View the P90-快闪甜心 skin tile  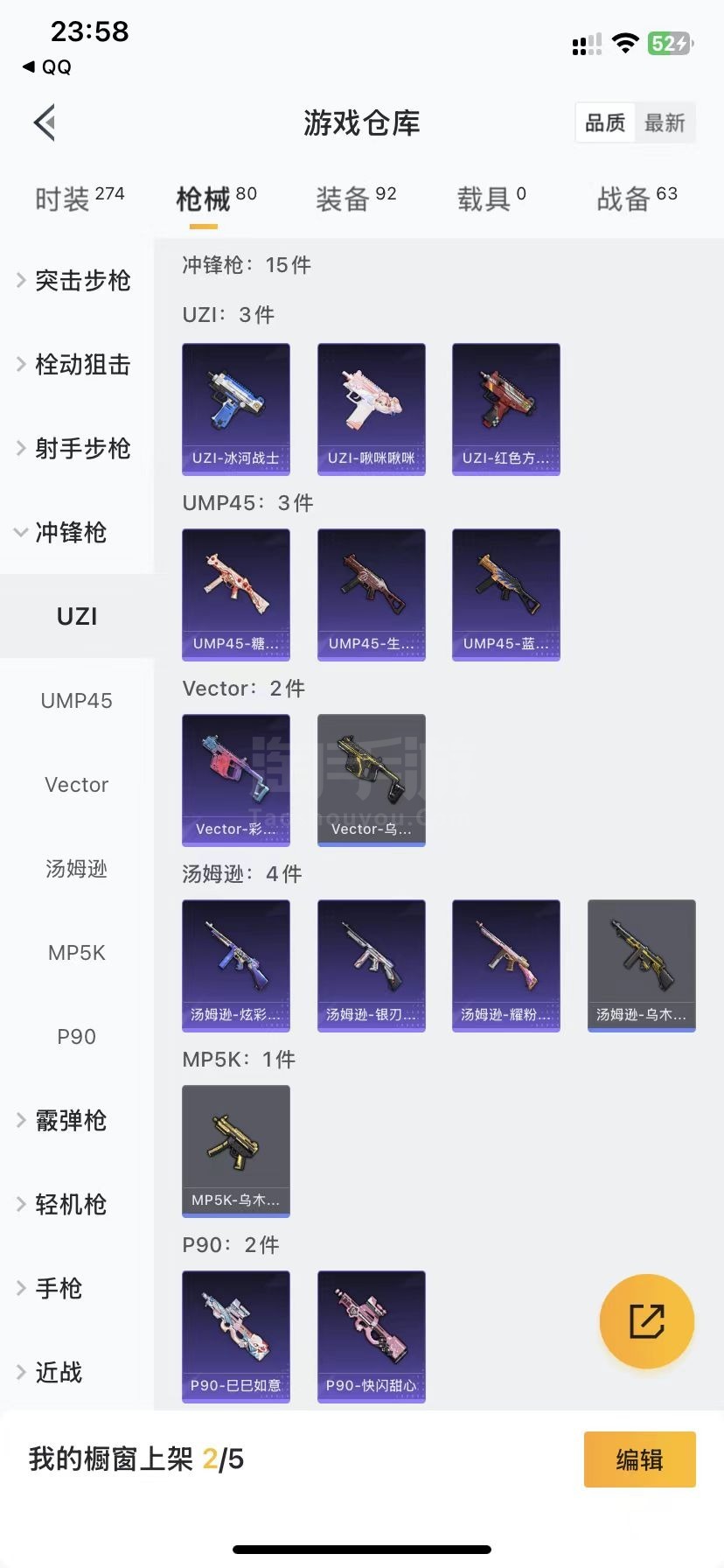pyautogui.click(x=371, y=1336)
